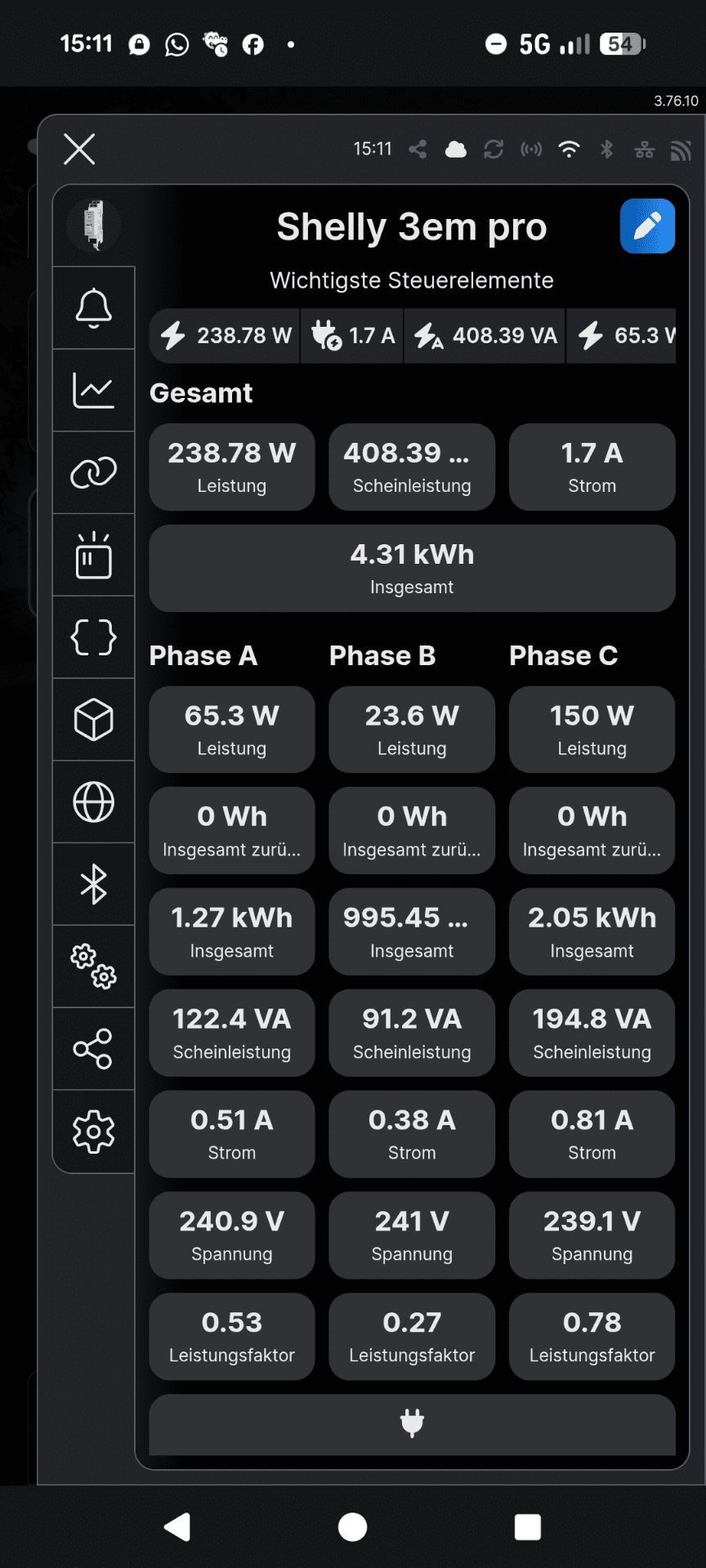The image size is (706, 1568).
Task: Edit the Shelly 3em pro name
Action: tap(647, 226)
